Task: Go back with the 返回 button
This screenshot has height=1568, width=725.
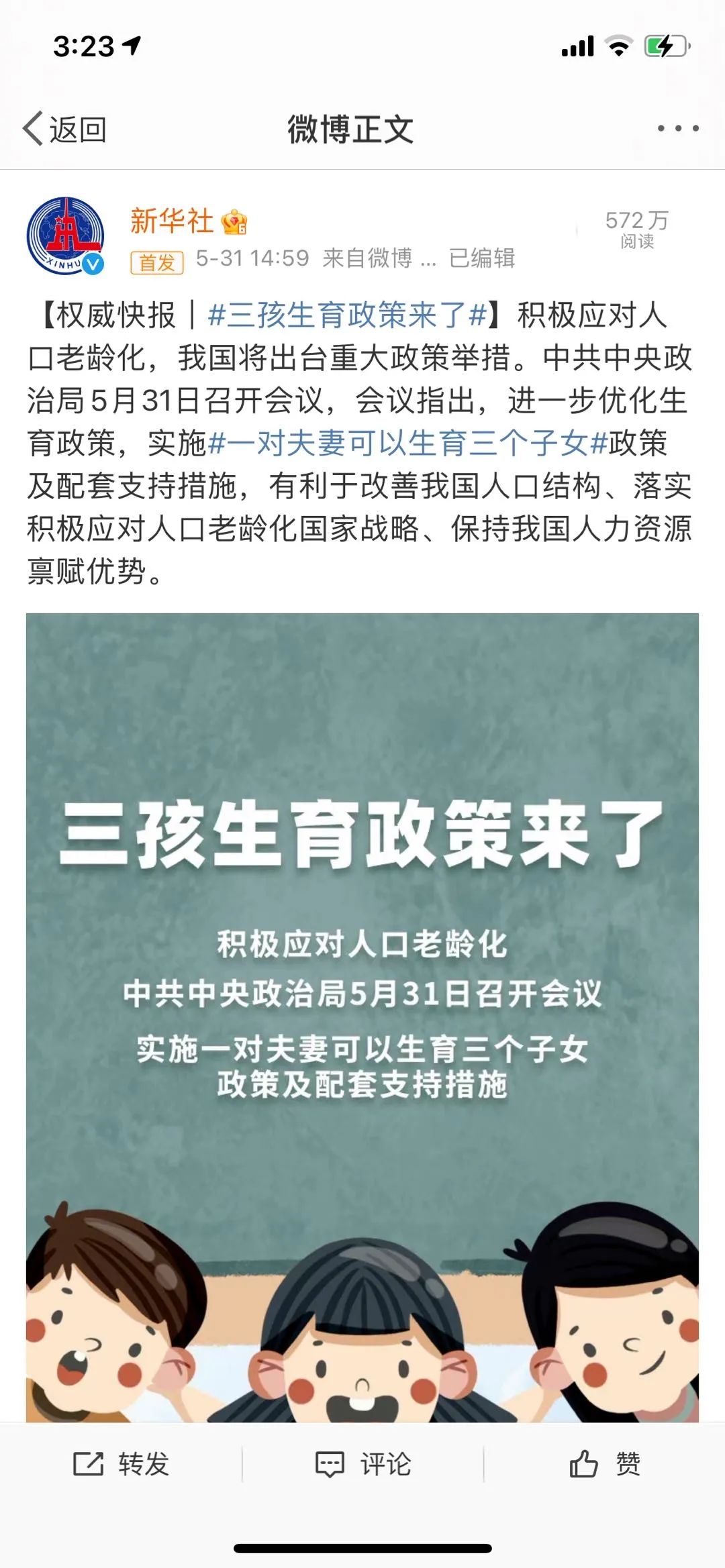Action: [65, 129]
